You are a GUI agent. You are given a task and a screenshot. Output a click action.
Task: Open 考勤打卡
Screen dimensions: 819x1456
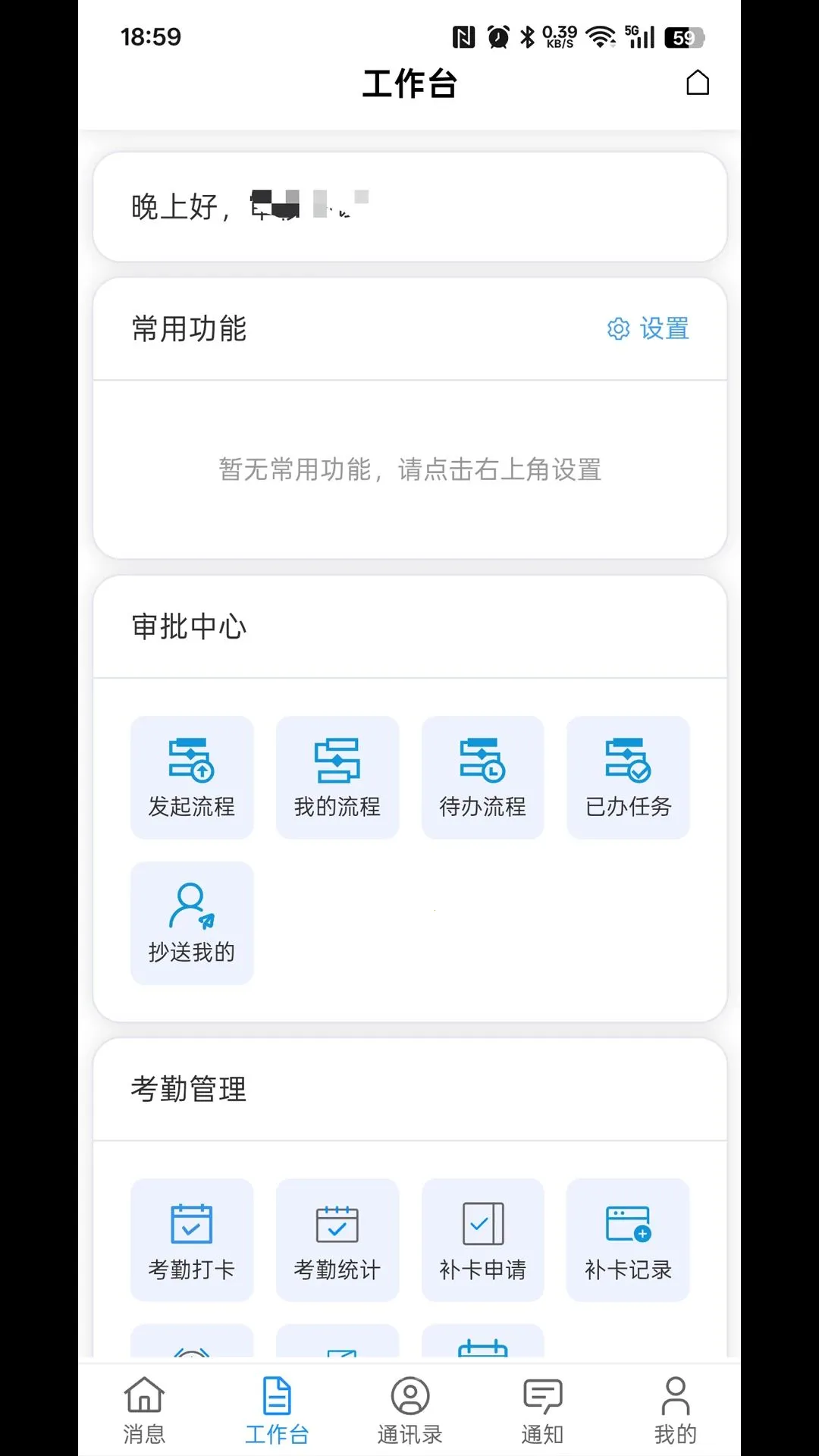point(192,1240)
